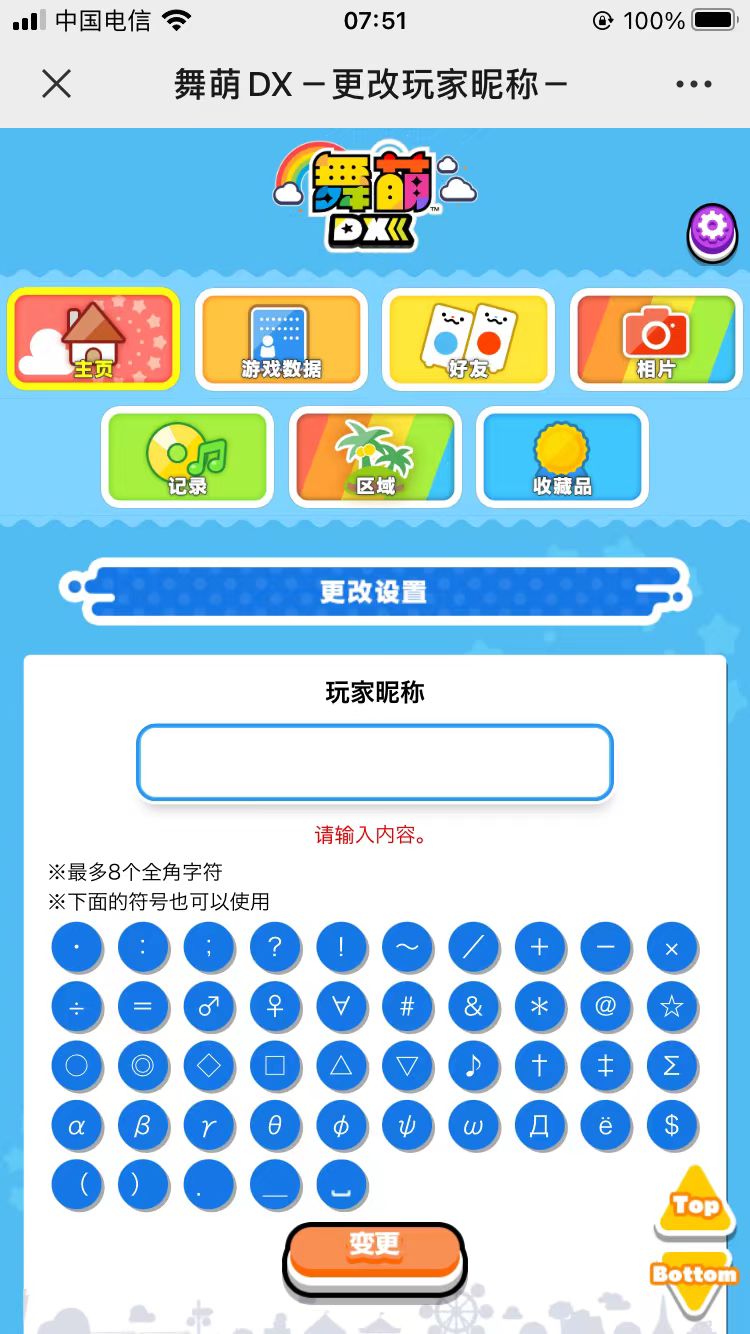
Task: Insert the α alpha symbol
Action: tap(77, 1126)
